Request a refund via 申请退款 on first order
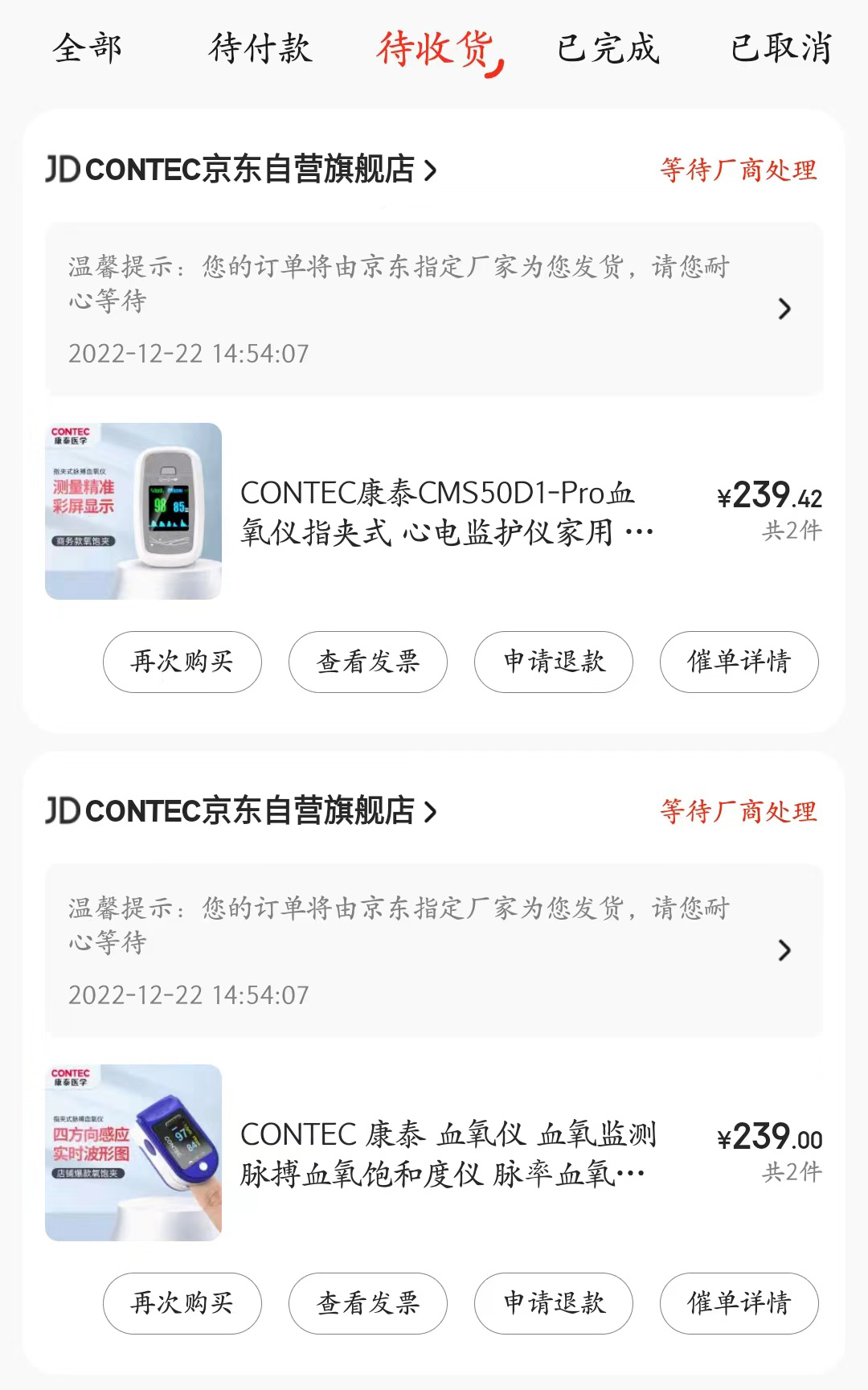The image size is (868, 1390). pos(553,662)
